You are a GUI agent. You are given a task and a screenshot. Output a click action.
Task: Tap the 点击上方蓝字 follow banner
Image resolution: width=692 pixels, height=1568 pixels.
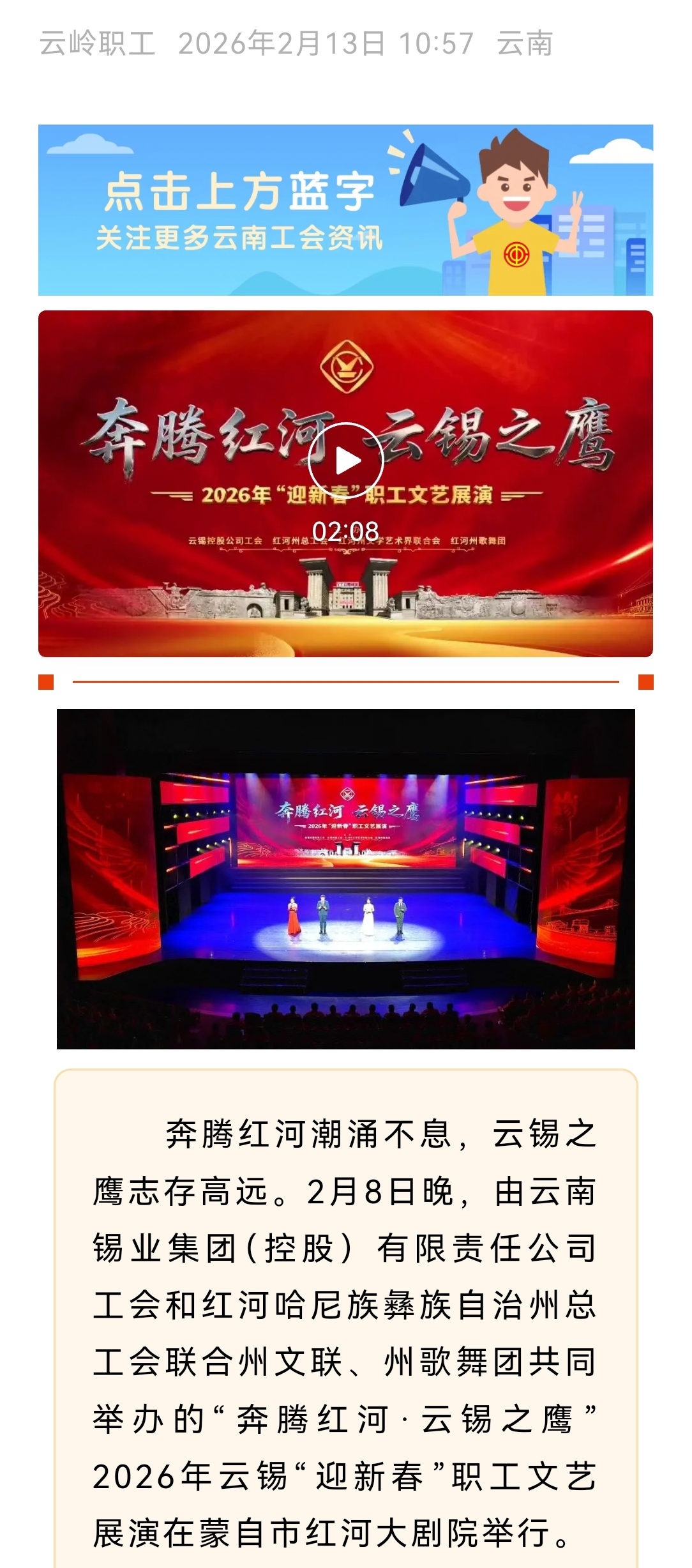(x=345, y=210)
